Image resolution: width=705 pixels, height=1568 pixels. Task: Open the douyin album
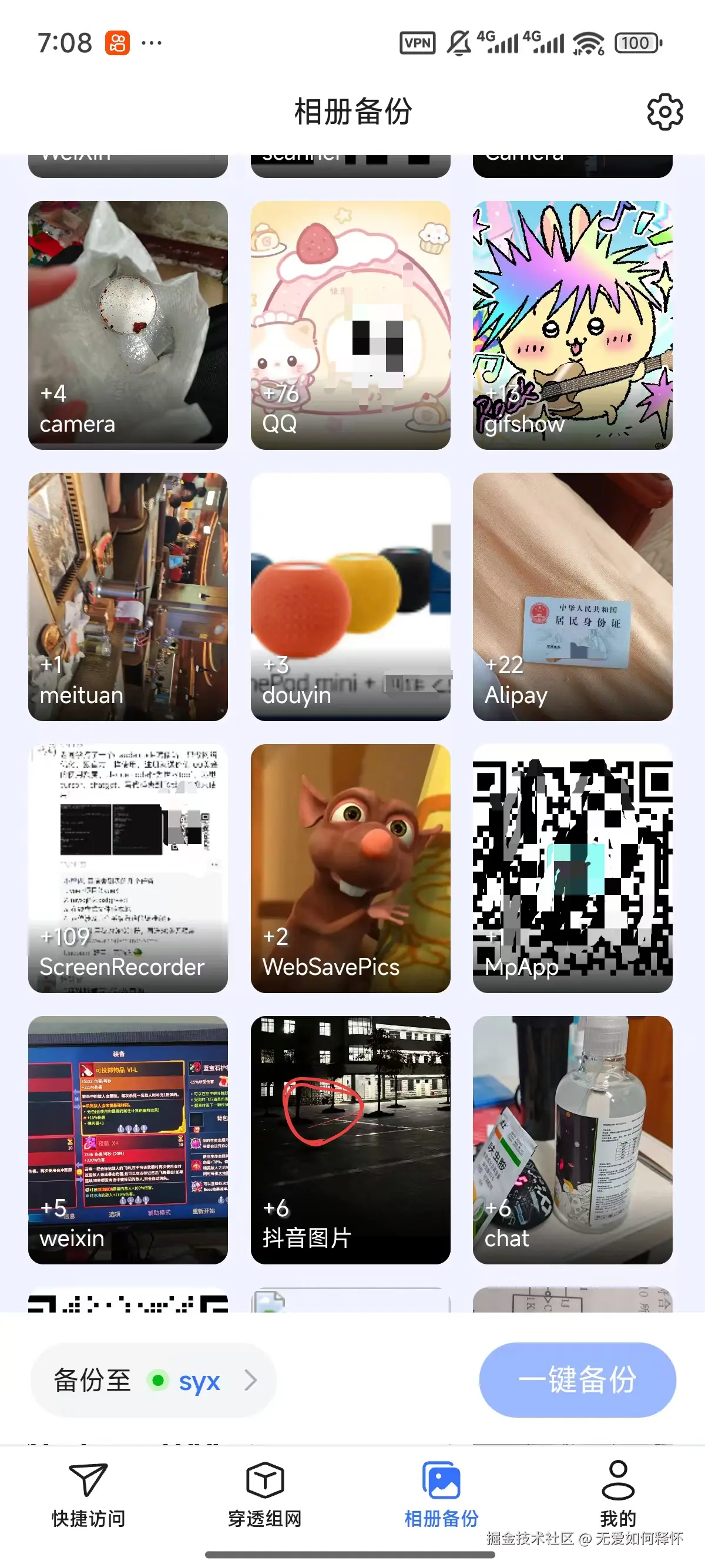(350, 597)
